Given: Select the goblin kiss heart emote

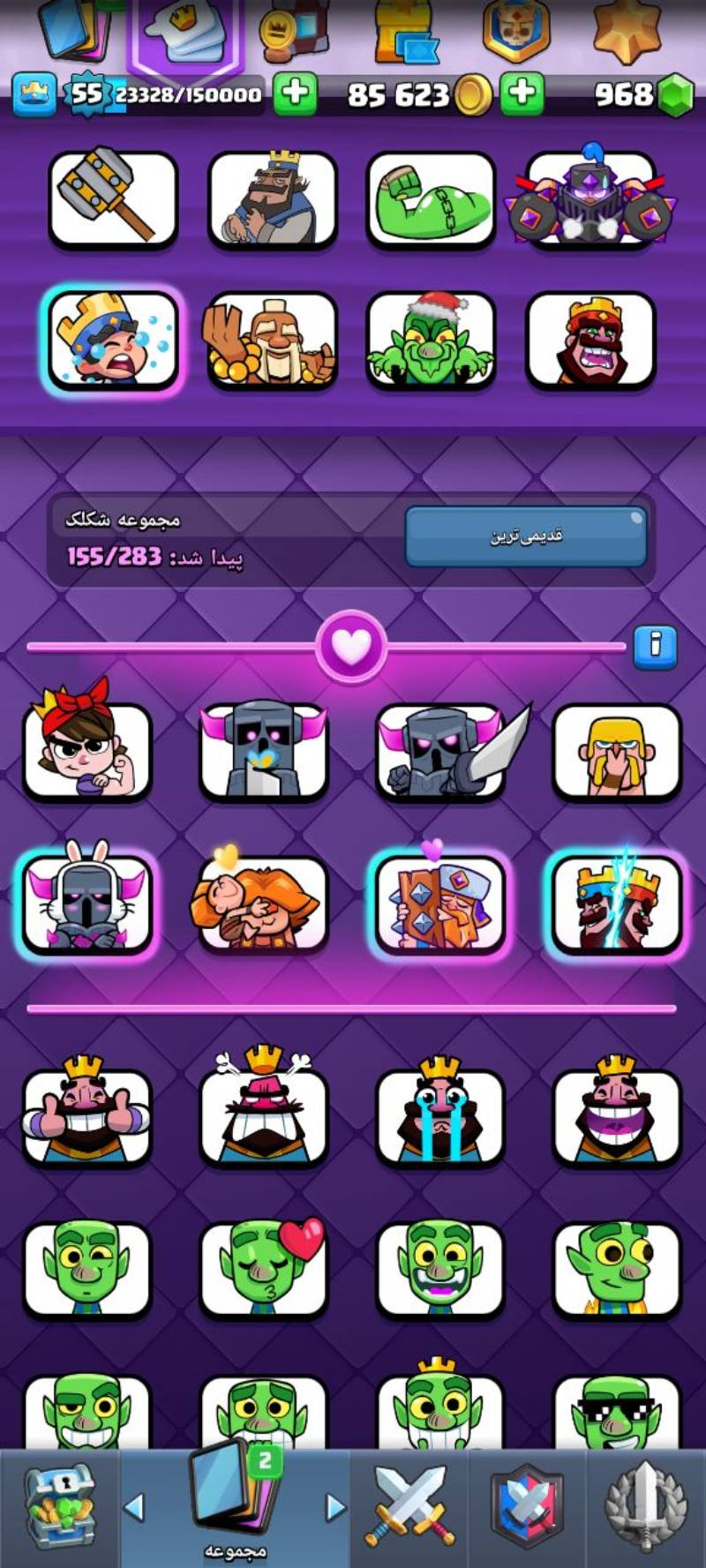Looking at the screenshot, I should (263, 1268).
